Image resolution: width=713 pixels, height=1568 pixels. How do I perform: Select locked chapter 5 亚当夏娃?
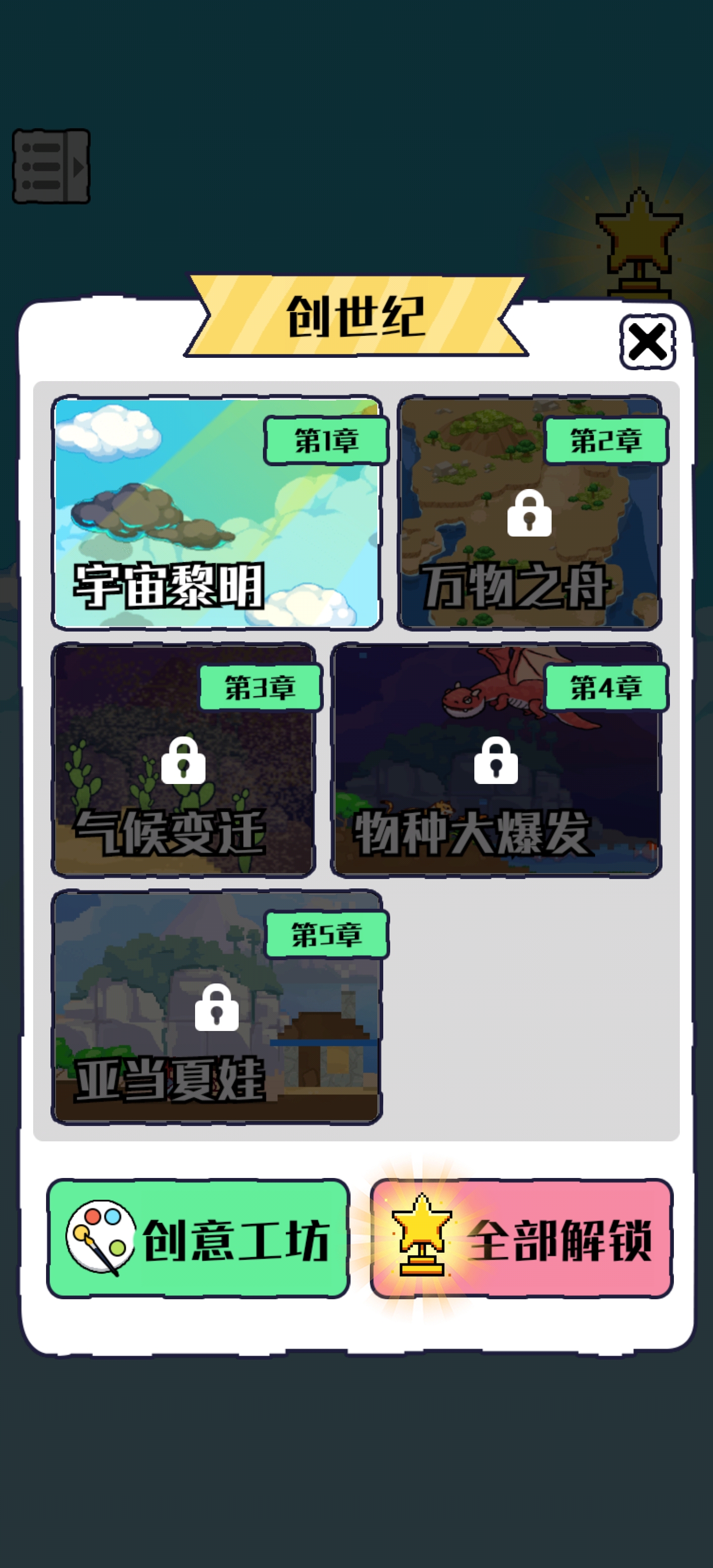(216, 1007)
